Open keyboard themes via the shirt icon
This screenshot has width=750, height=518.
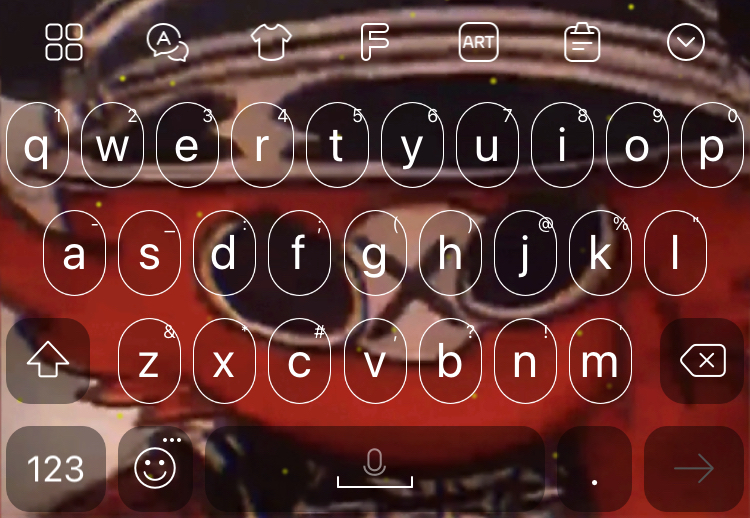pos(270,42)
